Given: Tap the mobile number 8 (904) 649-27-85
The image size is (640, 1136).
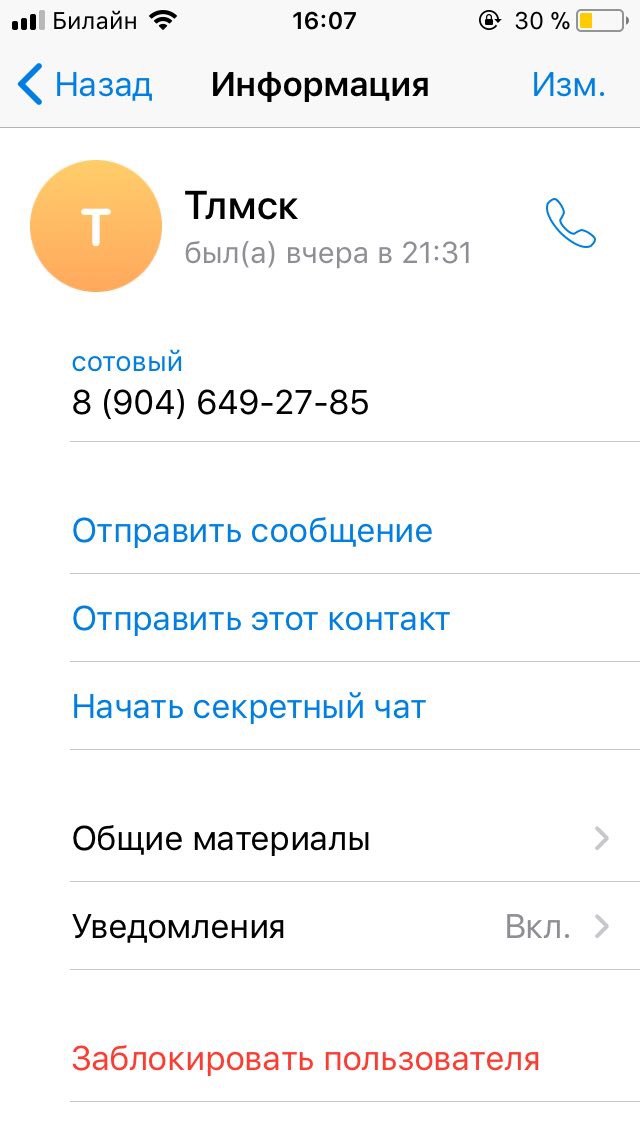Looking at the screenshot, I should click(x=220, y=402).
